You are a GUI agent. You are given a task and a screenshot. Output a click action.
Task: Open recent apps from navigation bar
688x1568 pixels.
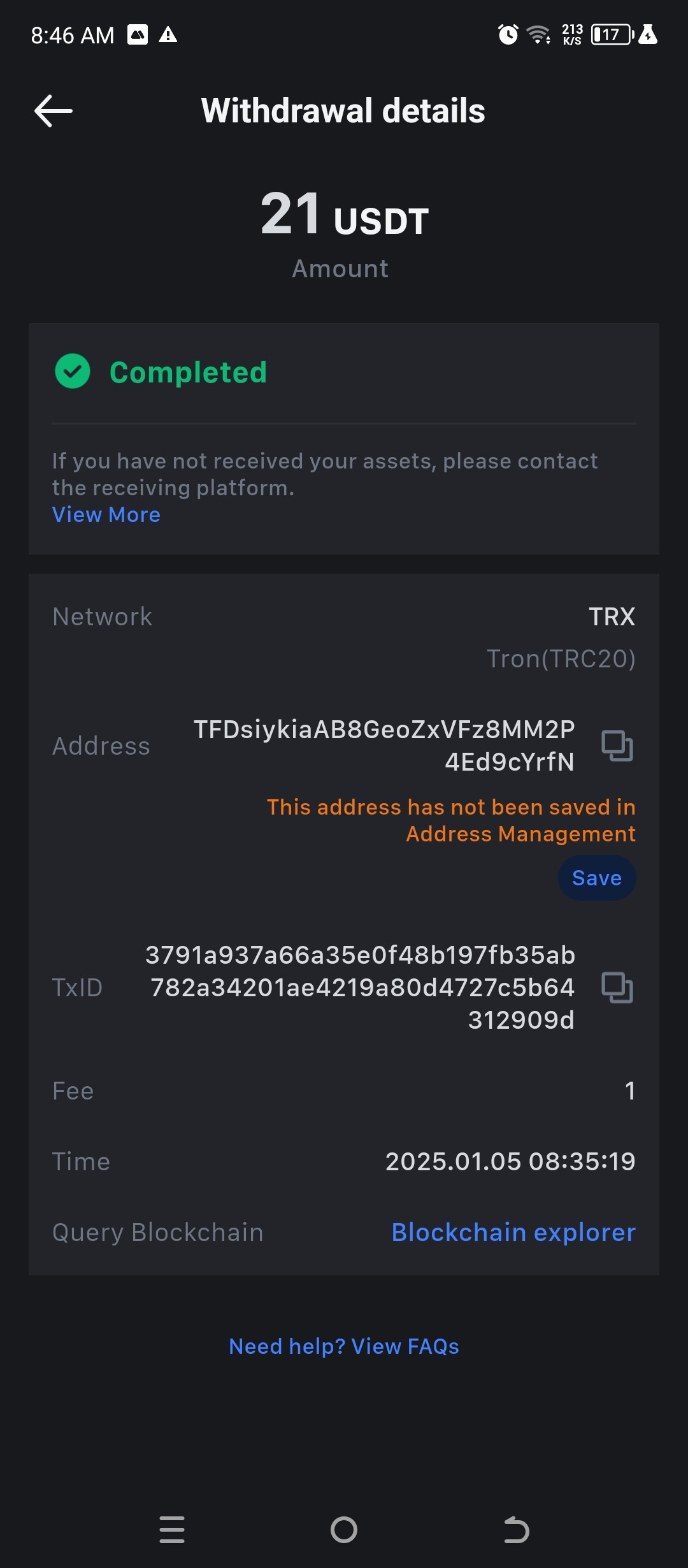click(172, 1530)
